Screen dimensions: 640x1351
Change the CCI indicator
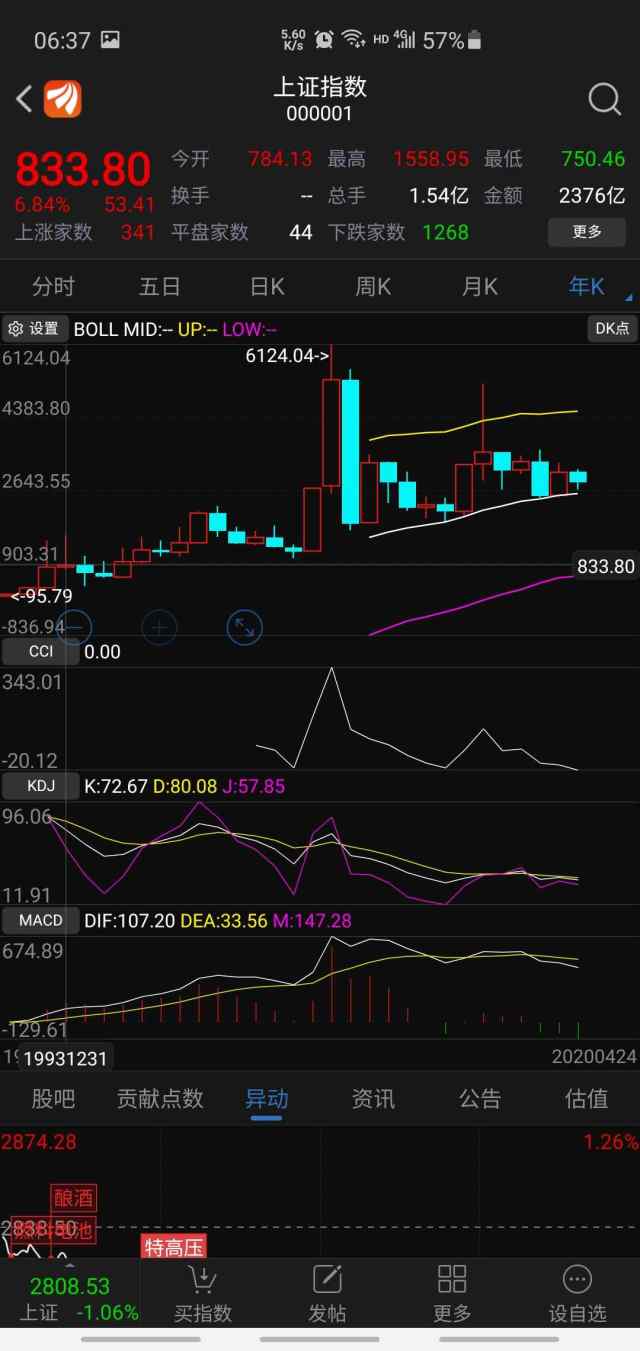pyautogui.click(x=40, y=652)
